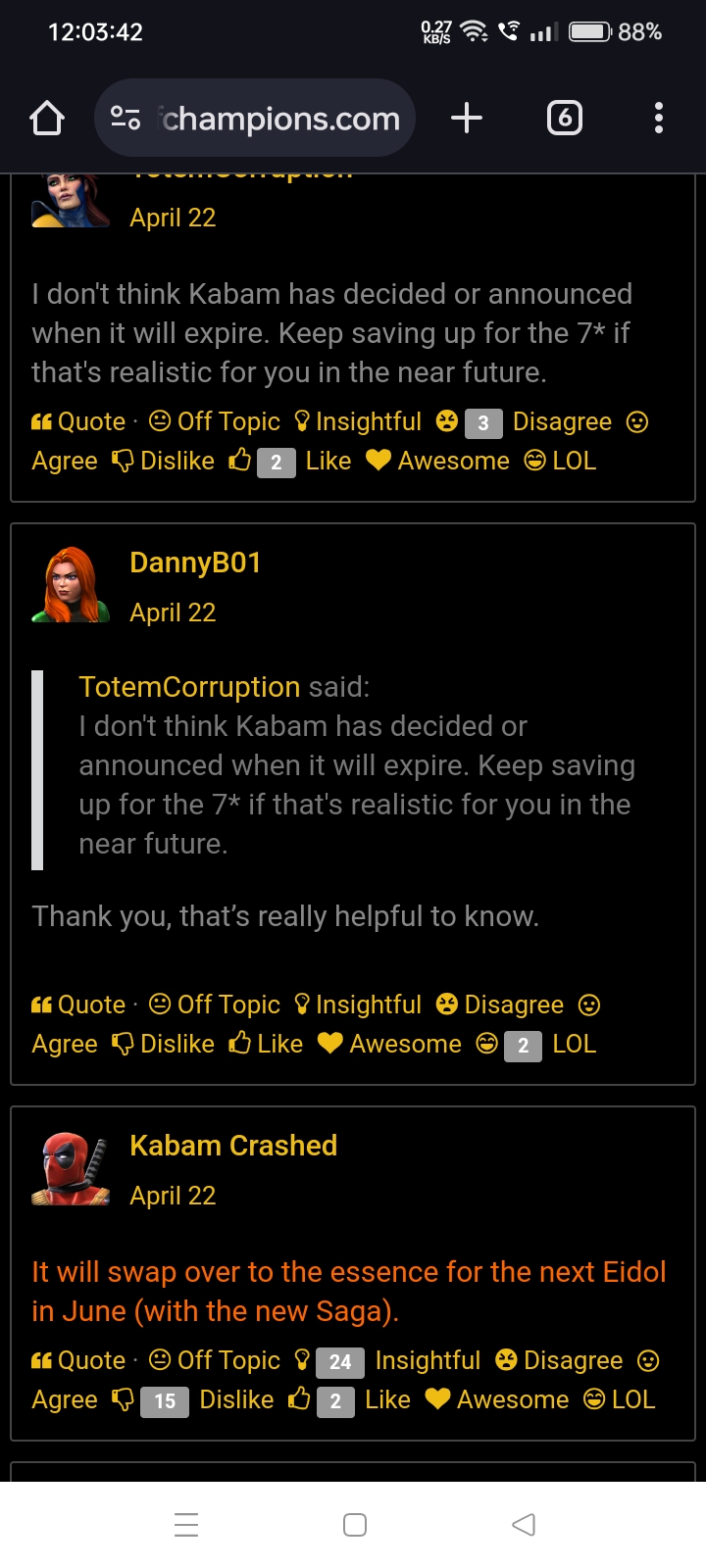Quote Kabam Crashed's post
Viewport: 706px width, 1568px height.
(x=79, y=1360)
